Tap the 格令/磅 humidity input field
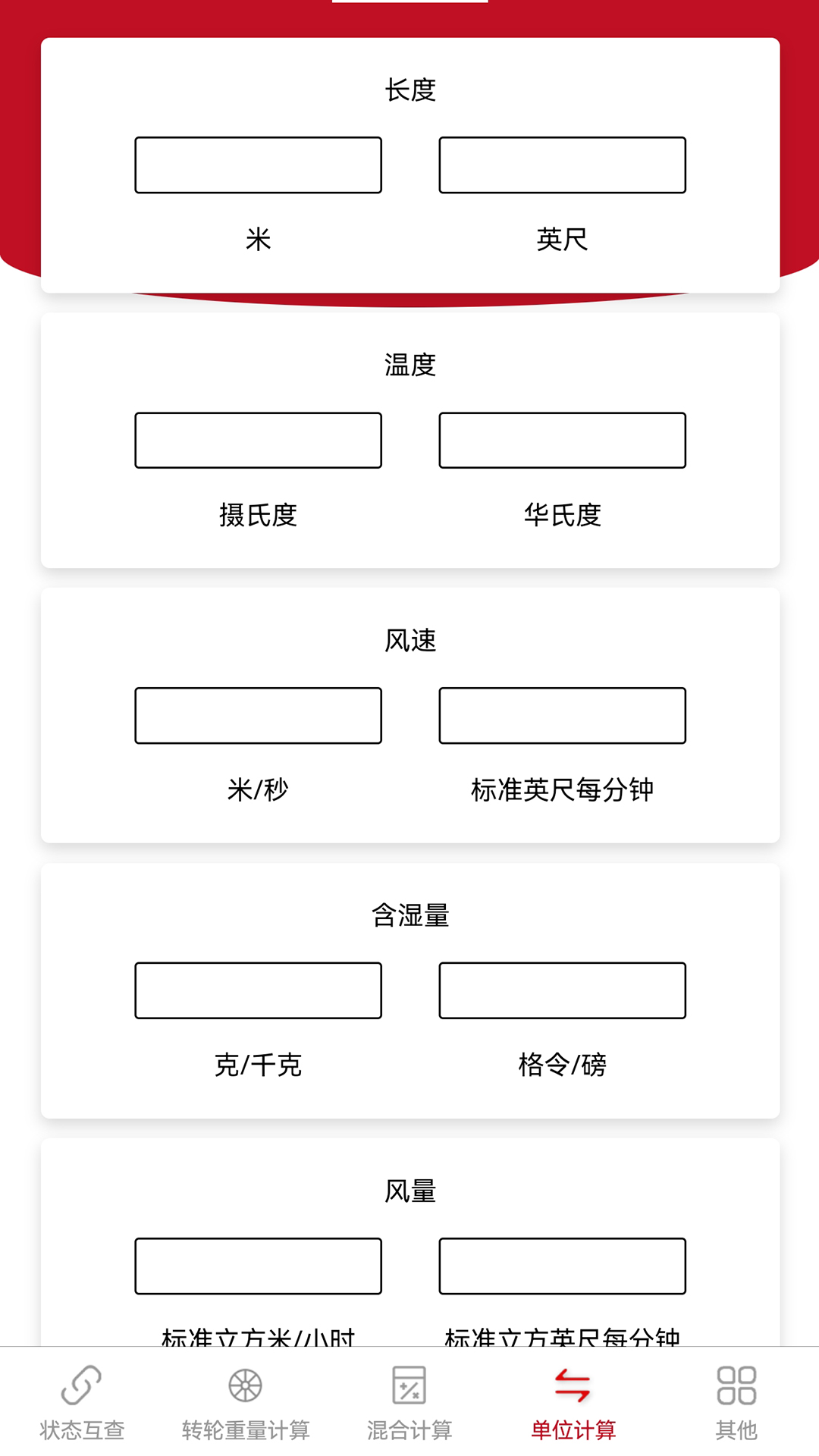 coord(562,990)
